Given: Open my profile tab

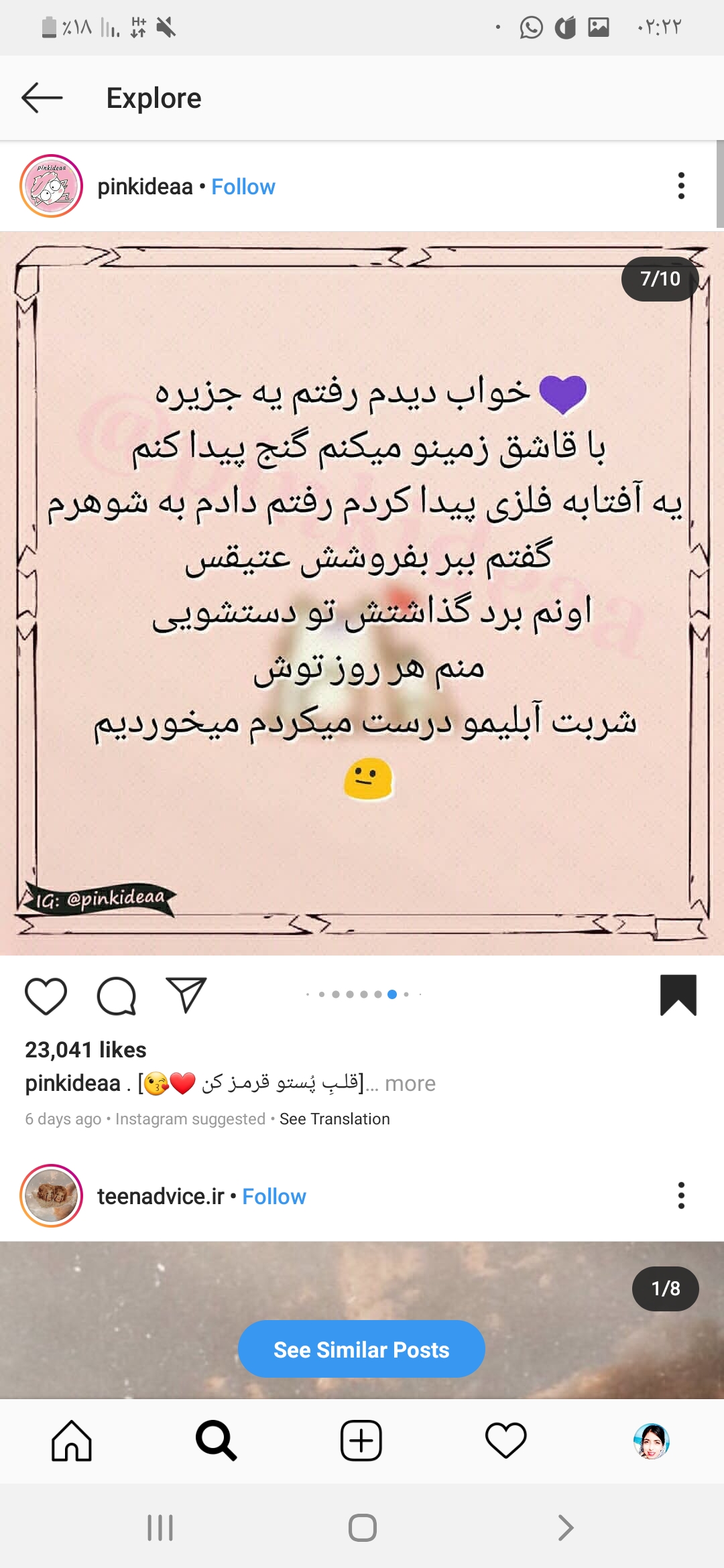Looking at the screenshot, I should [651, 1441].
